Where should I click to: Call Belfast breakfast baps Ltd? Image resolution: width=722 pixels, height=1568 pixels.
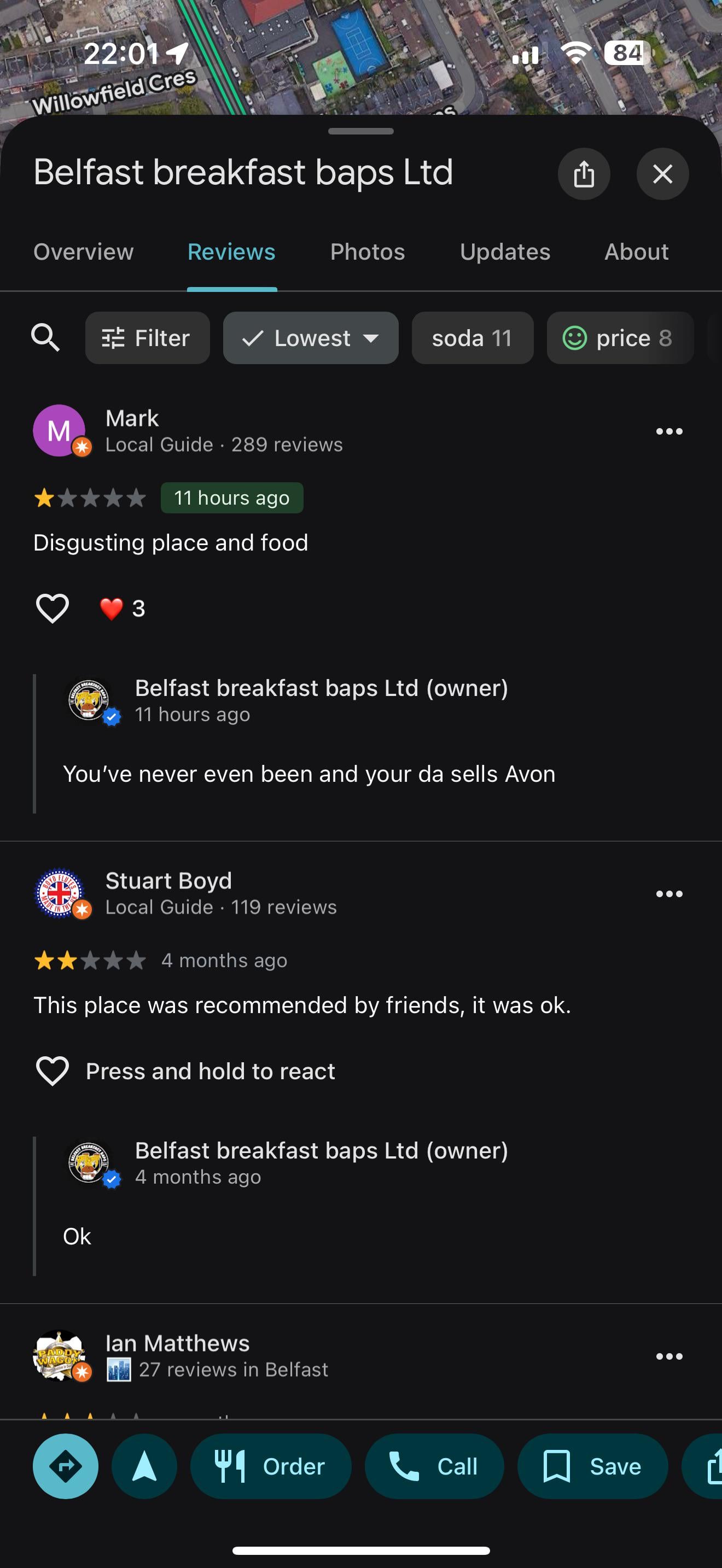pos(434,1466)
